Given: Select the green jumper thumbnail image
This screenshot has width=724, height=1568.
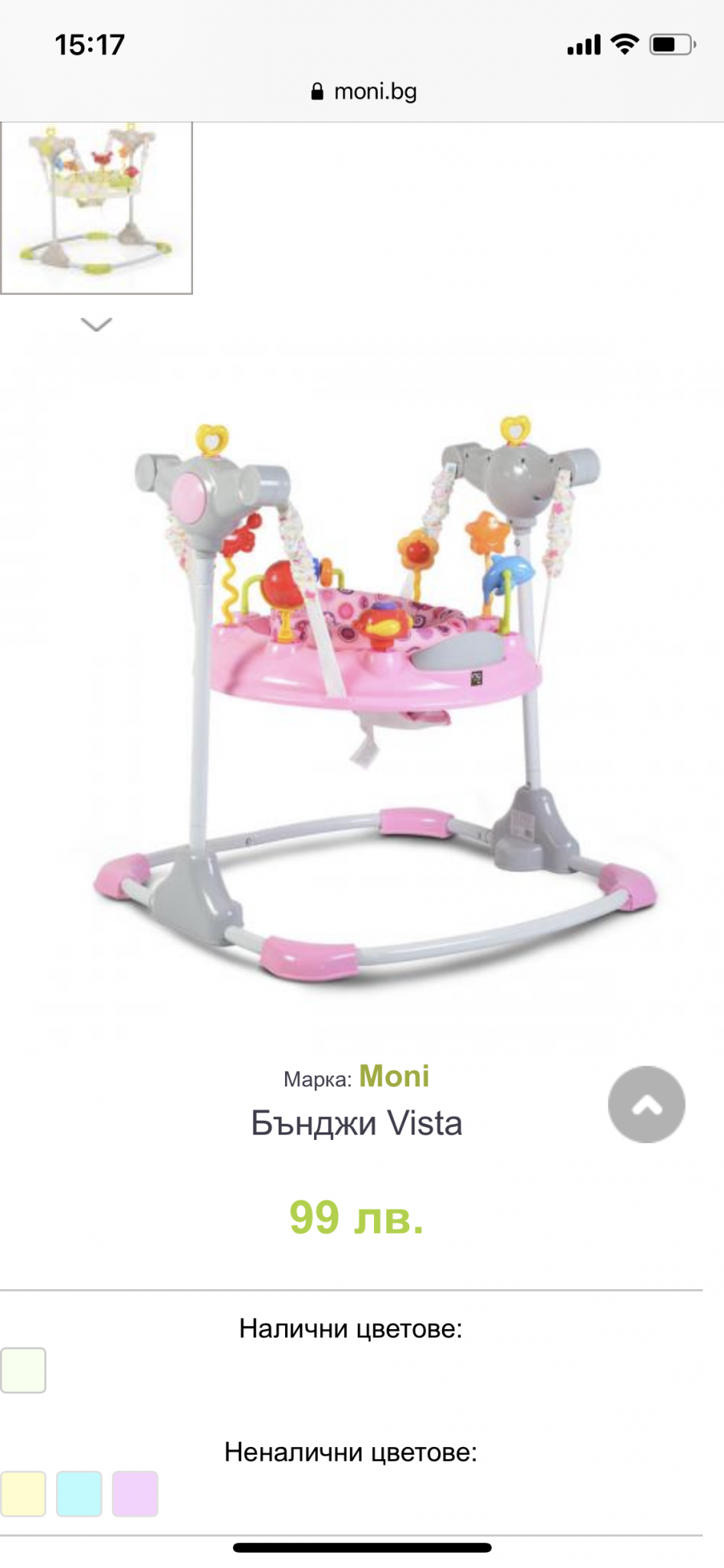Looking at the screenshot, I should [96, 207].
